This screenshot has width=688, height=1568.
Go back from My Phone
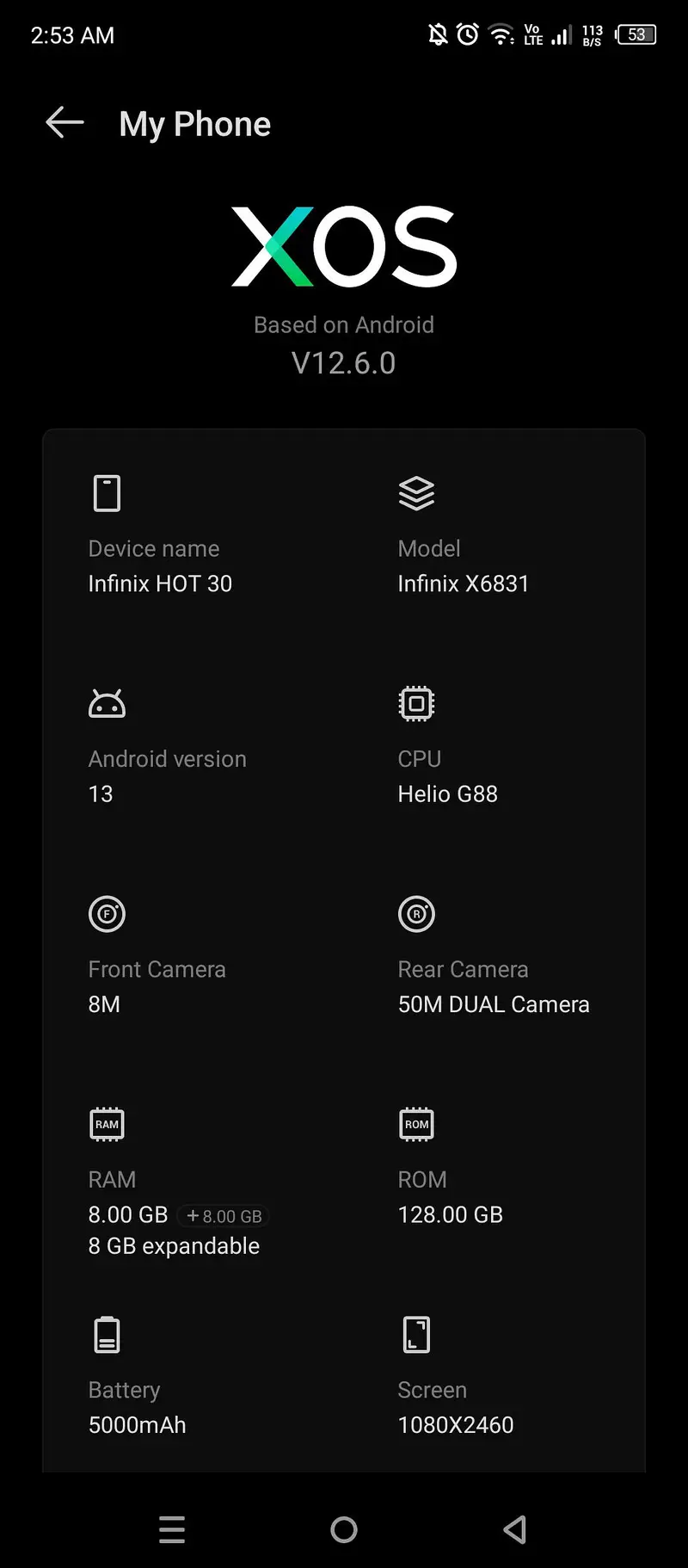point(64,123)
